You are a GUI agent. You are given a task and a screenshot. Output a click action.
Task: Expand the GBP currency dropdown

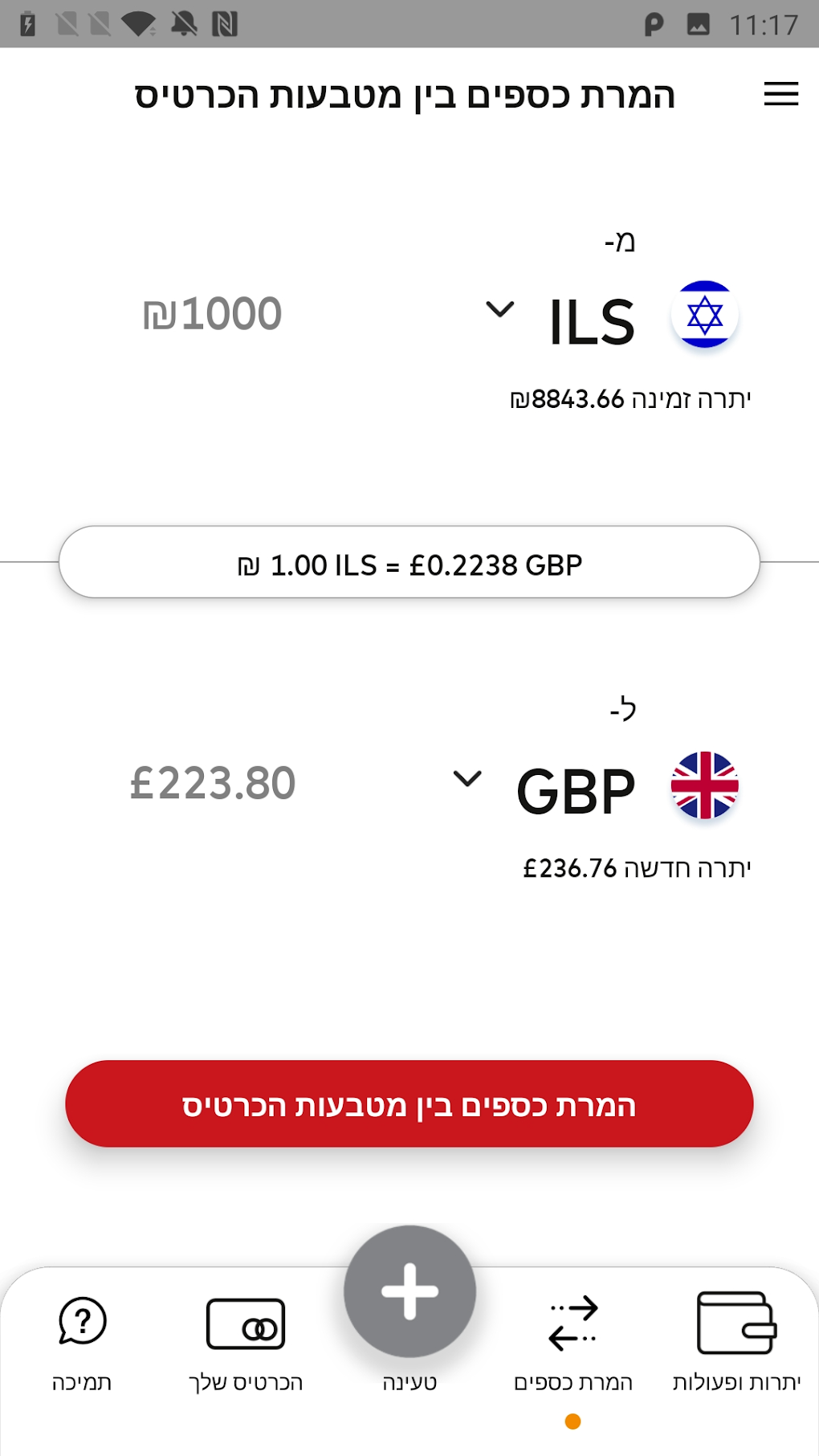coord(467,778)
